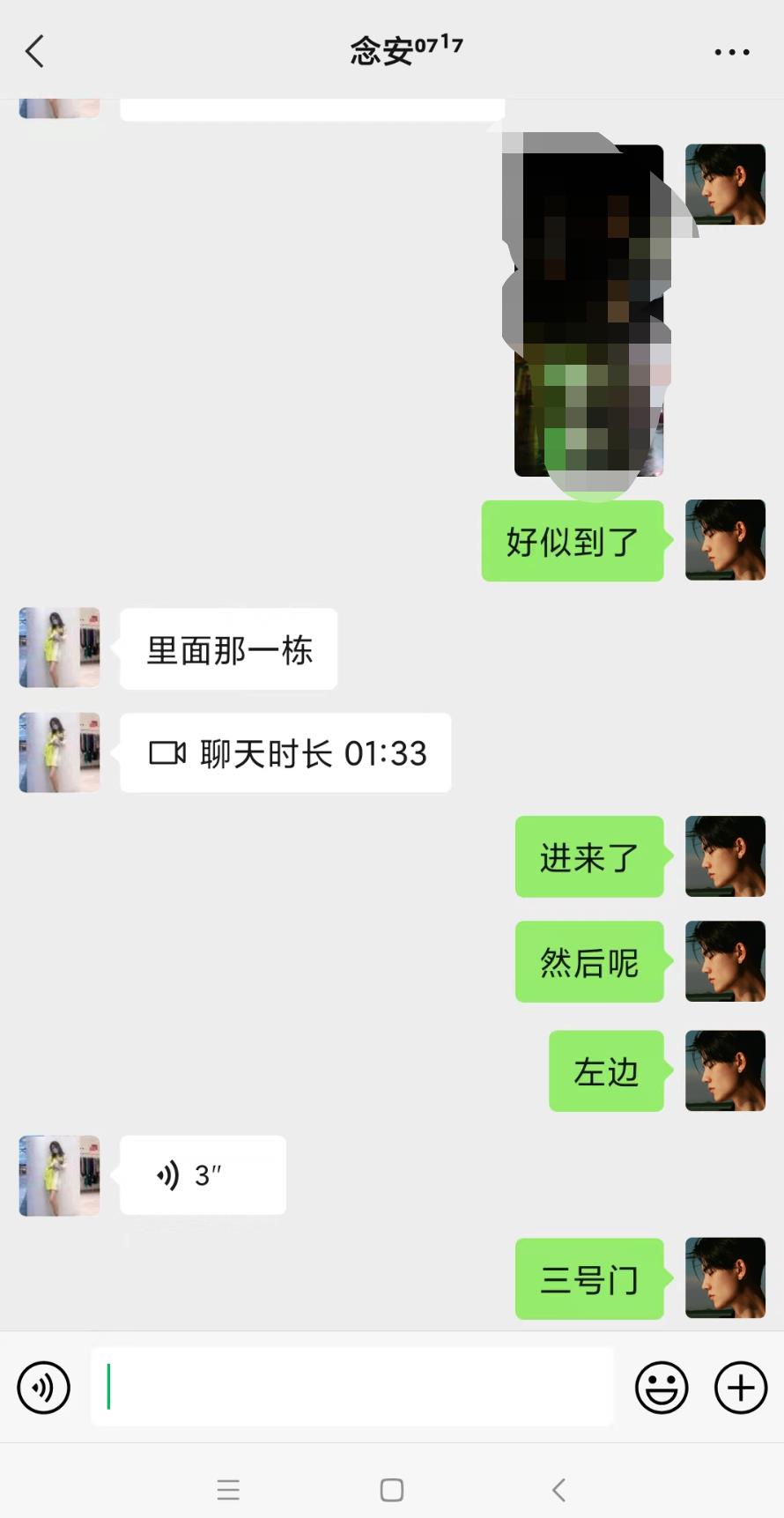View my avatar beside 好似到了
Image resolution: width=784 pixels, height=1518 pixels.
[x=725, y=540]
